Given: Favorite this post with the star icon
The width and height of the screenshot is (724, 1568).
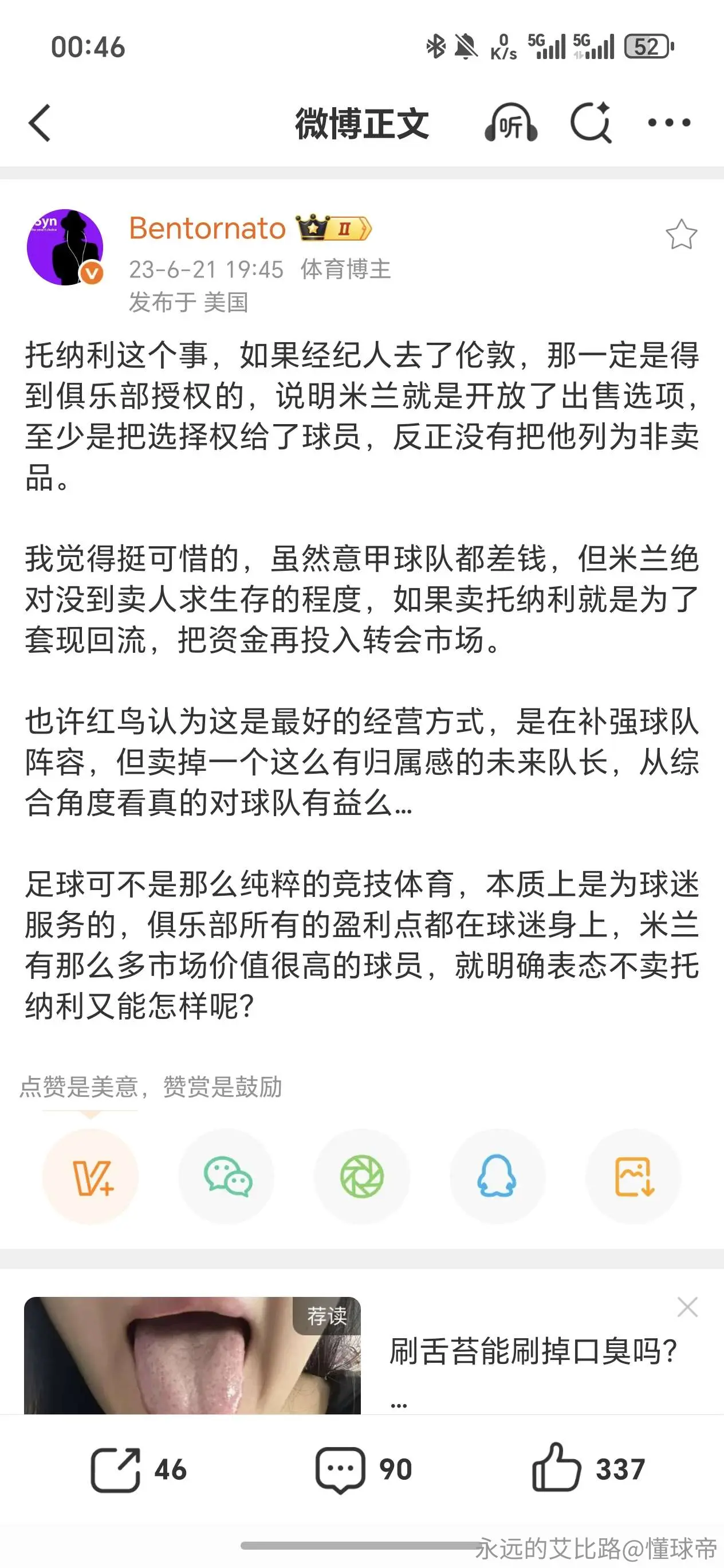Looking at the screenshot, I should [x=681, y=234].
